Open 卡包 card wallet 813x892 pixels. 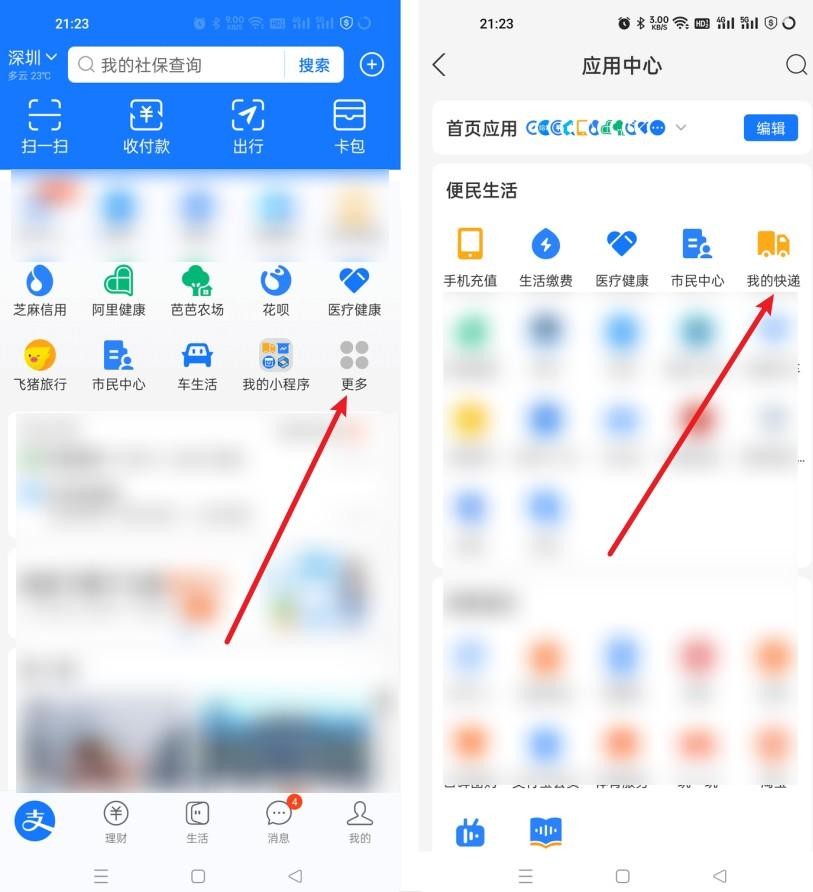[x=349, y=126]
